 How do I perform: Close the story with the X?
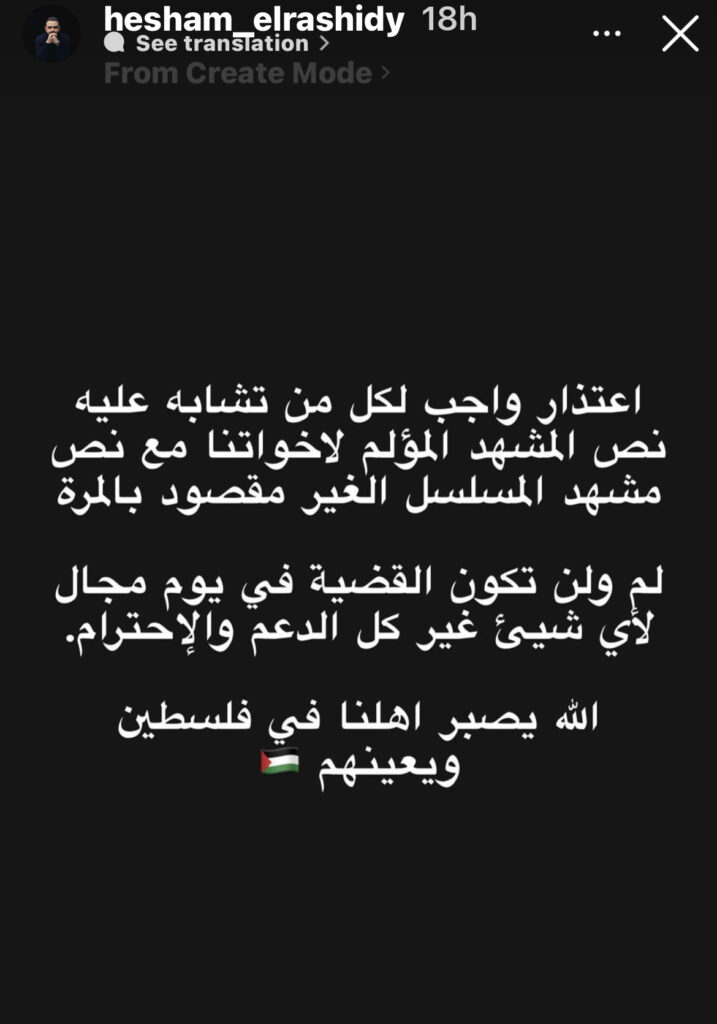(681, 34)
